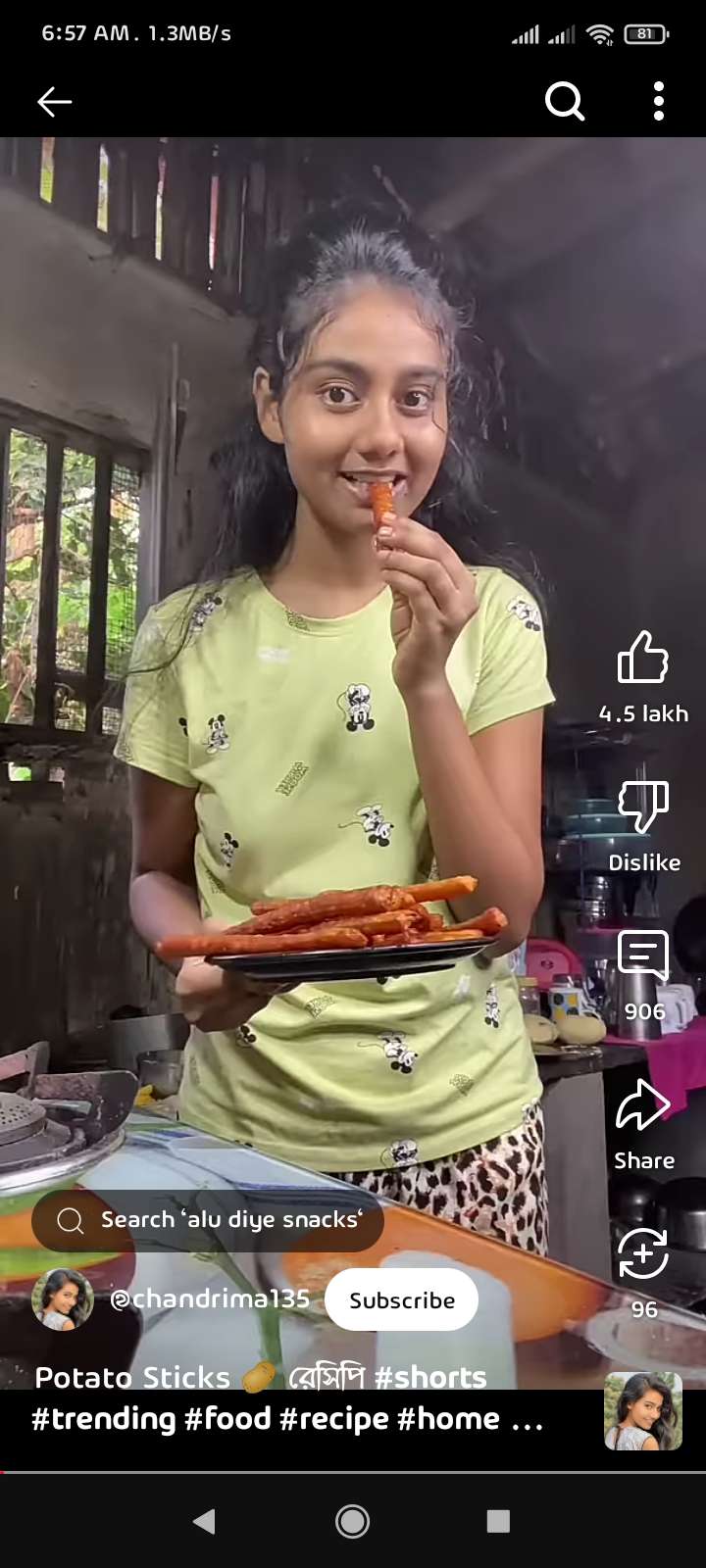Subscribe to @chandrima135

402,1300
